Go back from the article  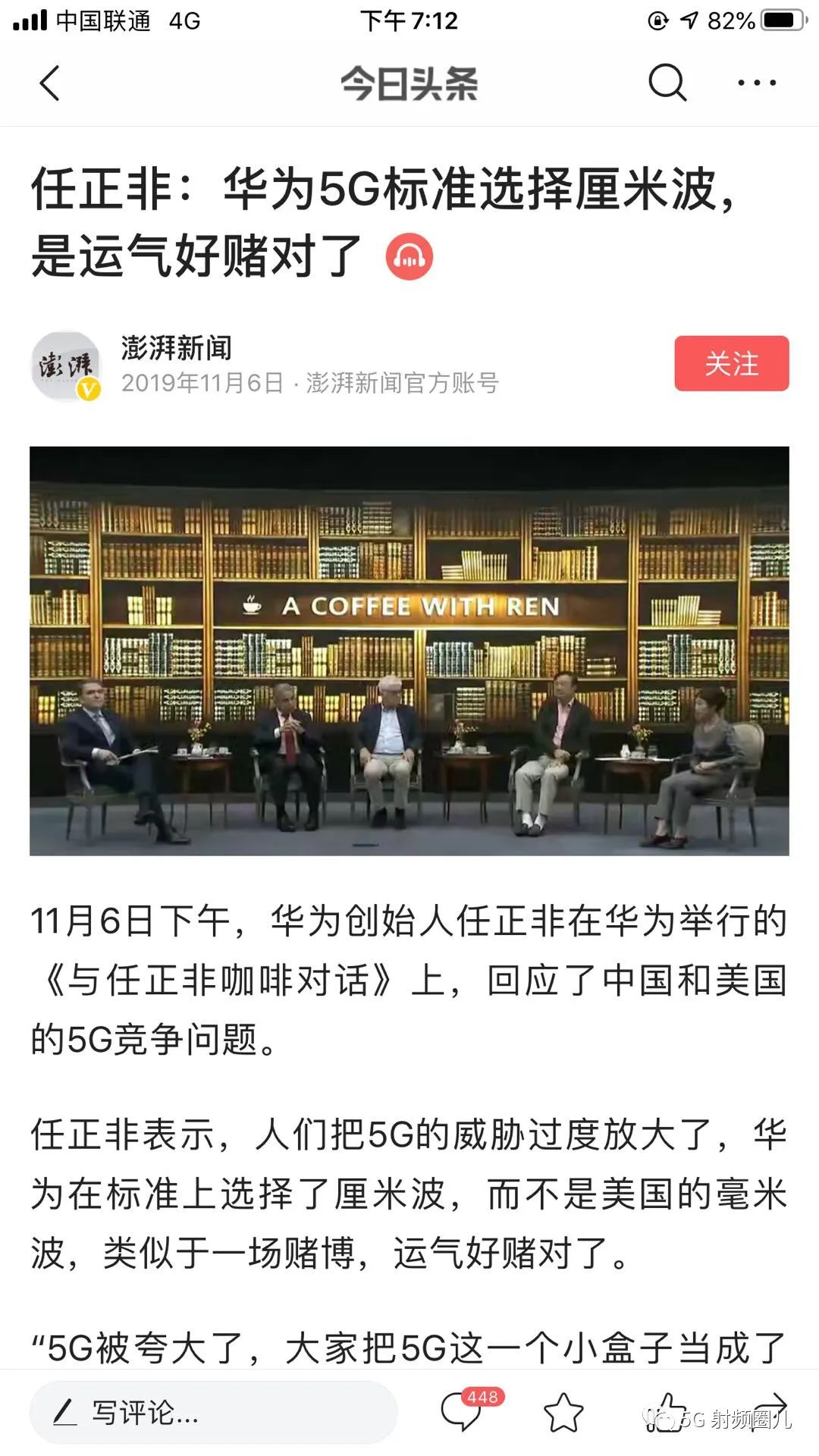pos(50,83)
